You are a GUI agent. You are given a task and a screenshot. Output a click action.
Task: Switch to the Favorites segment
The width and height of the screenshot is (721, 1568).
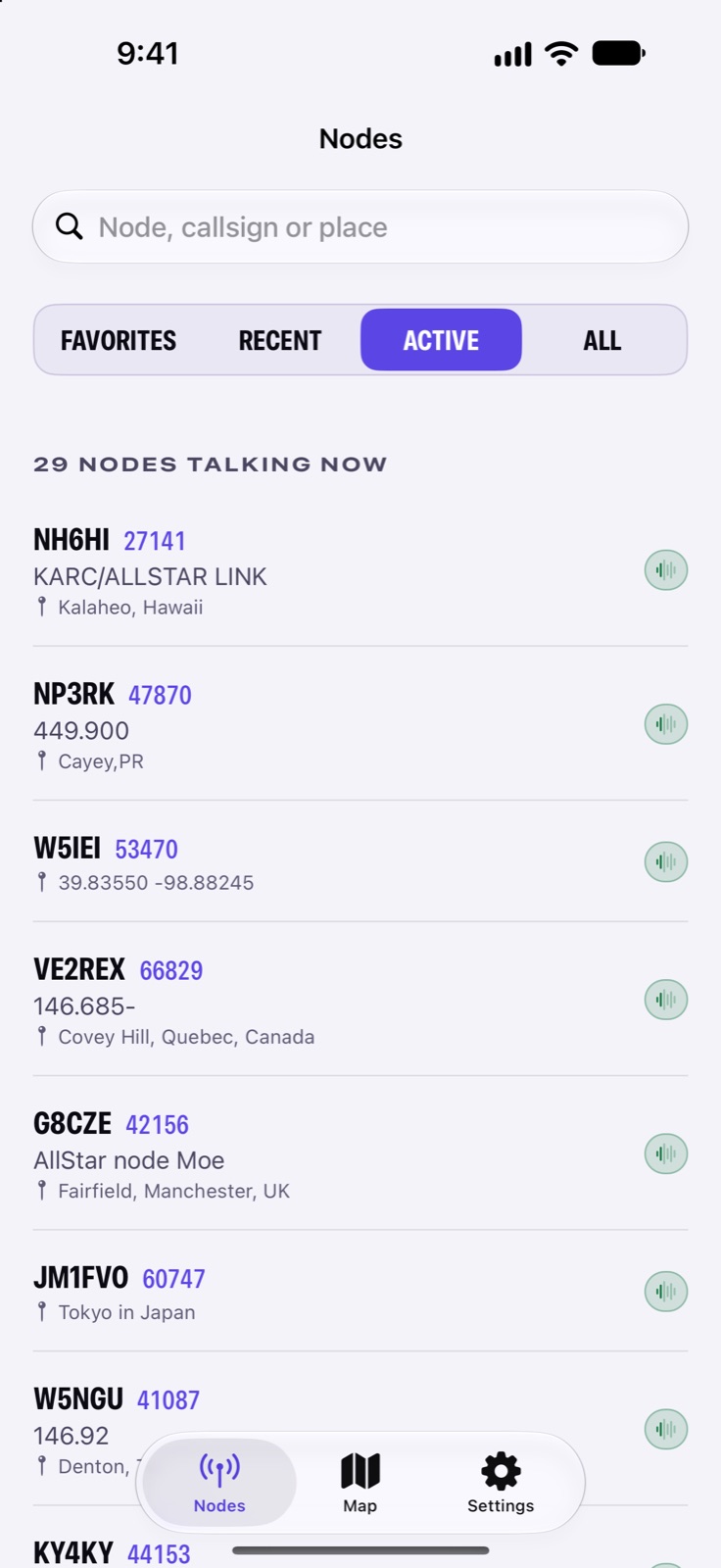(x=119, y=340)
